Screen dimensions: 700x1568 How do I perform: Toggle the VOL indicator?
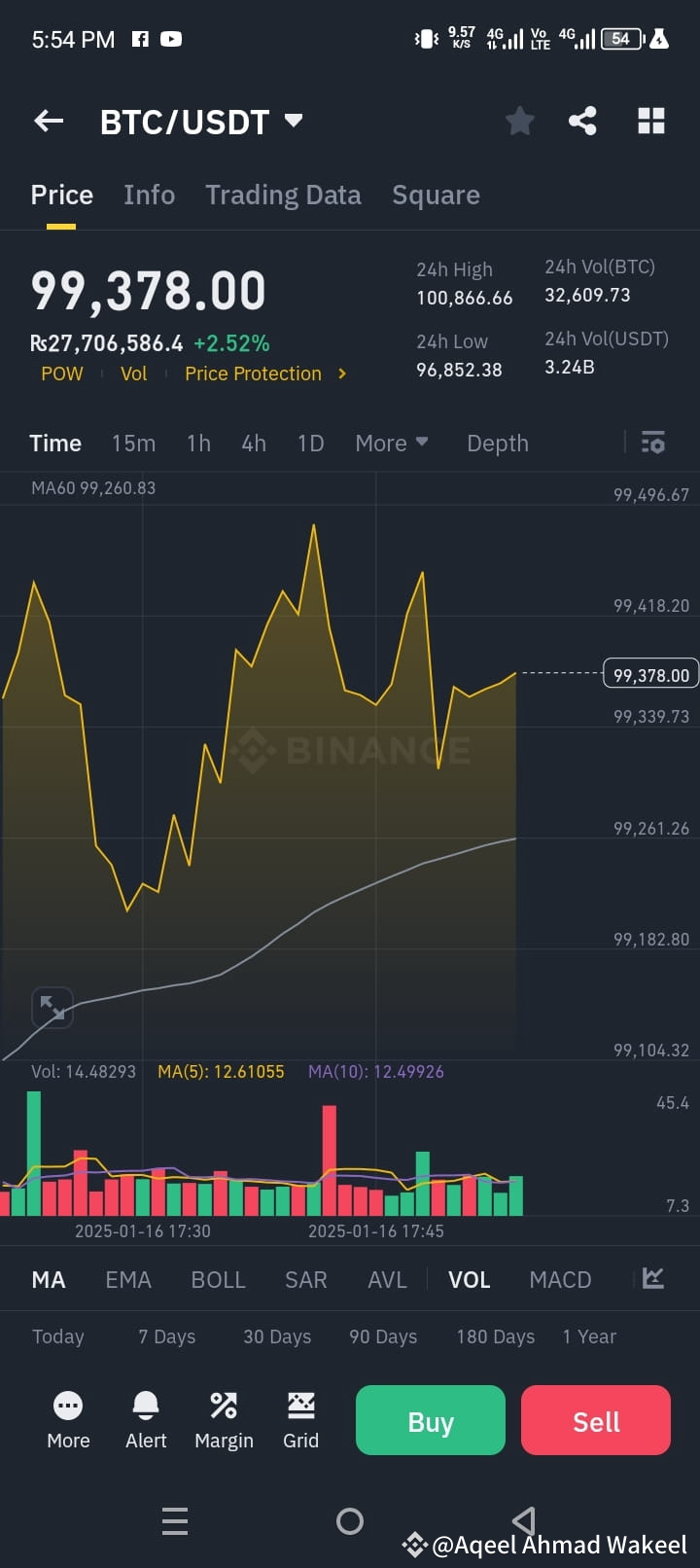pos(470,1279)
